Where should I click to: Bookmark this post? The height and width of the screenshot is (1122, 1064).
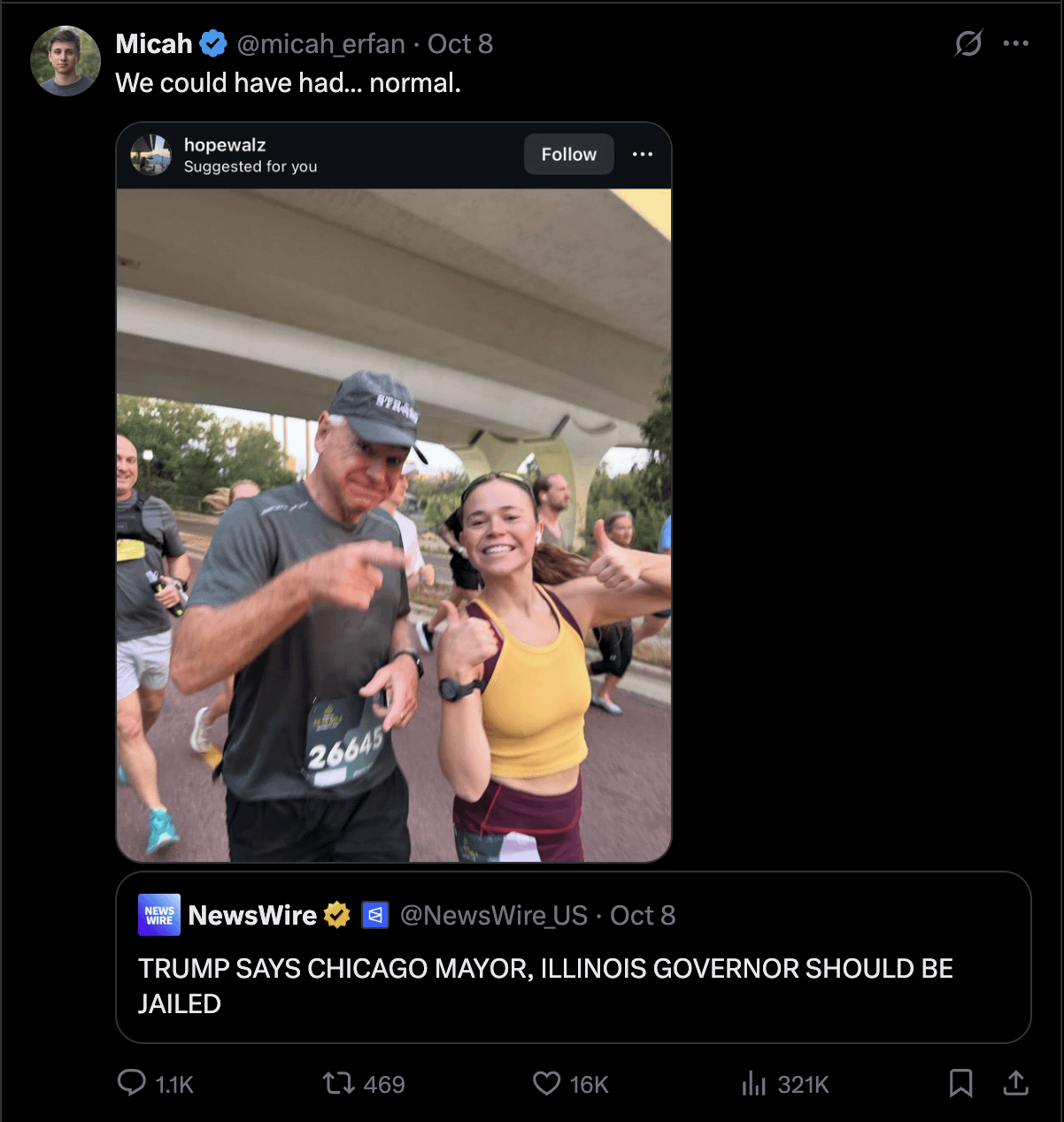click(x=960, y=1083)
